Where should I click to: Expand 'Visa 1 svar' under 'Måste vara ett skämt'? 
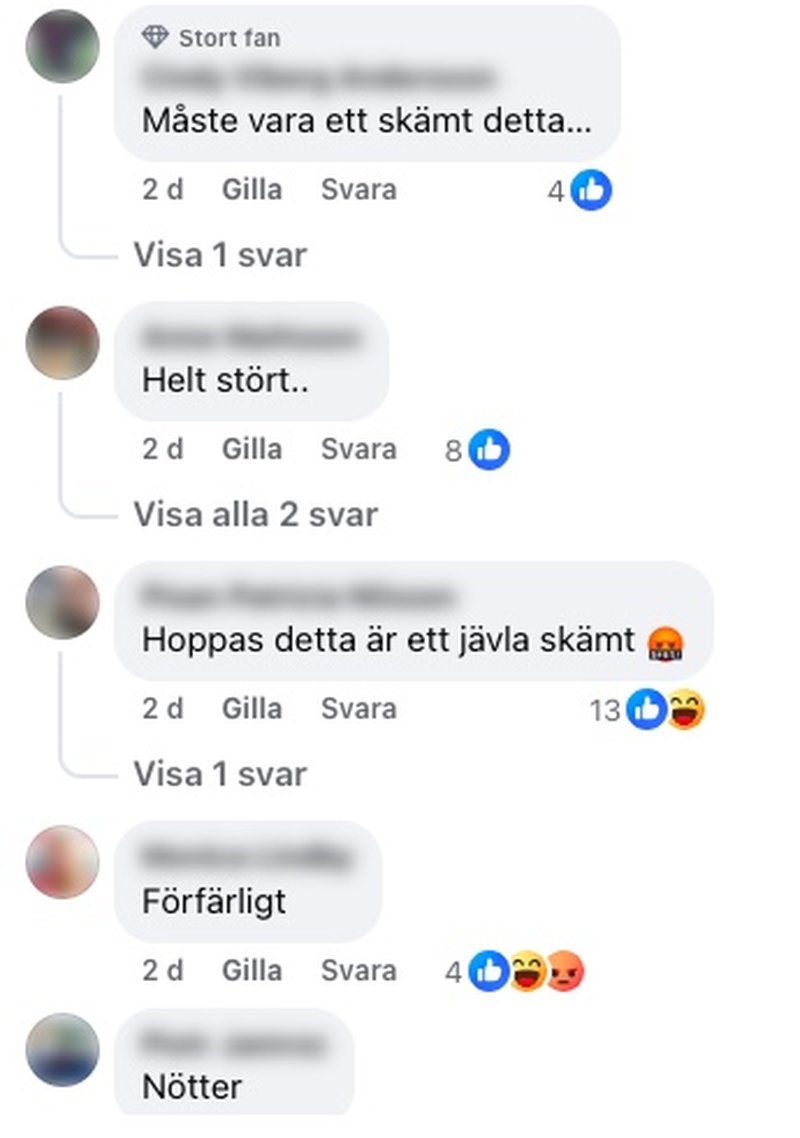point(220,255)
